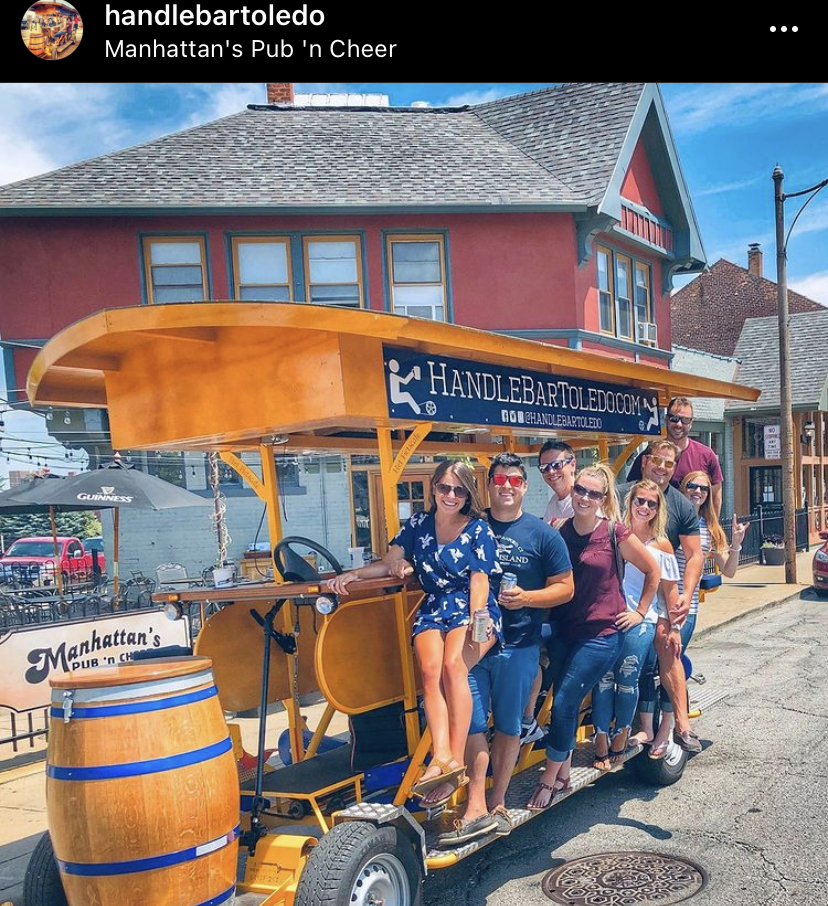View Manhattan's Pub 'n Cheer location
Viewport: 828px width, 906px height.
[250, 49]
